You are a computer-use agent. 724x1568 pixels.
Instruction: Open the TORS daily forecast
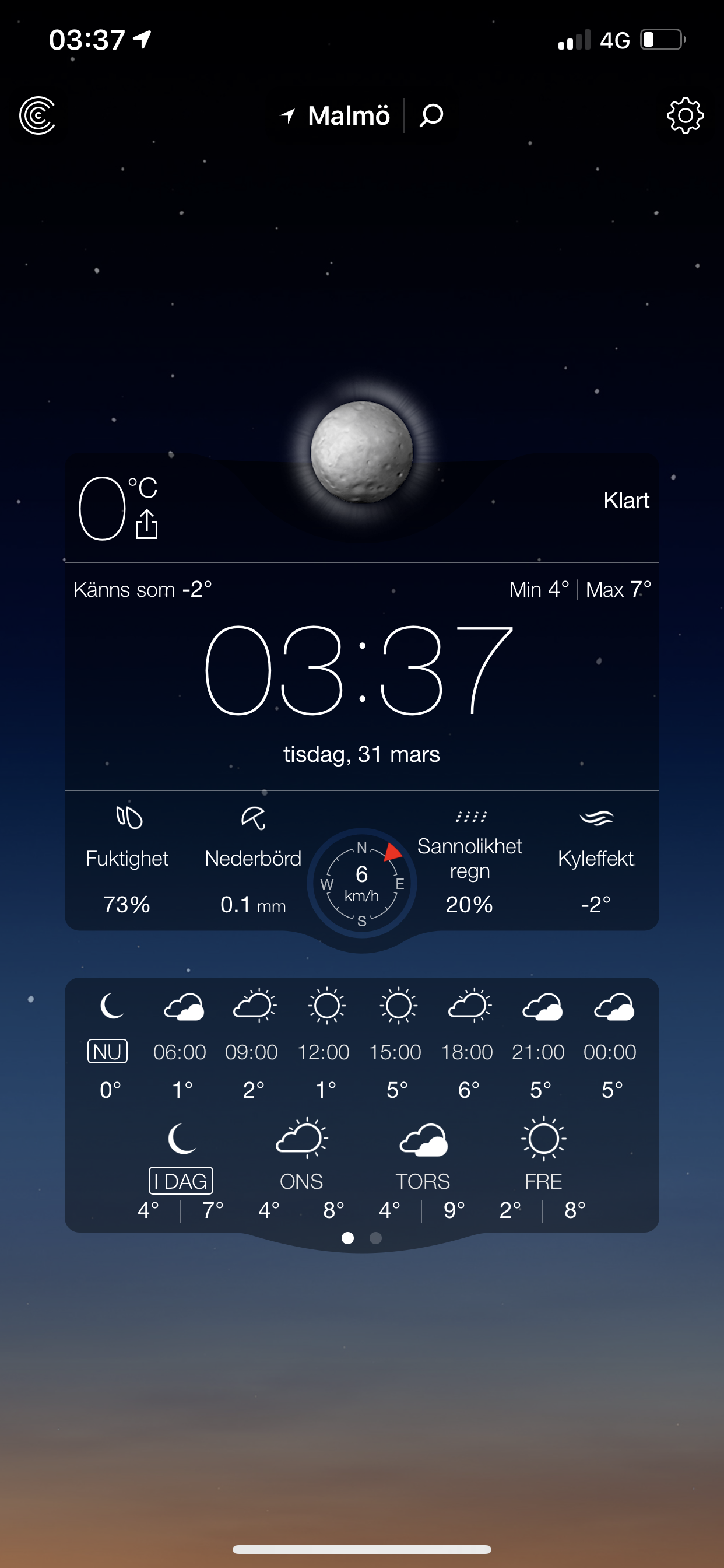pyautogui.click(x=423, y=1168)
